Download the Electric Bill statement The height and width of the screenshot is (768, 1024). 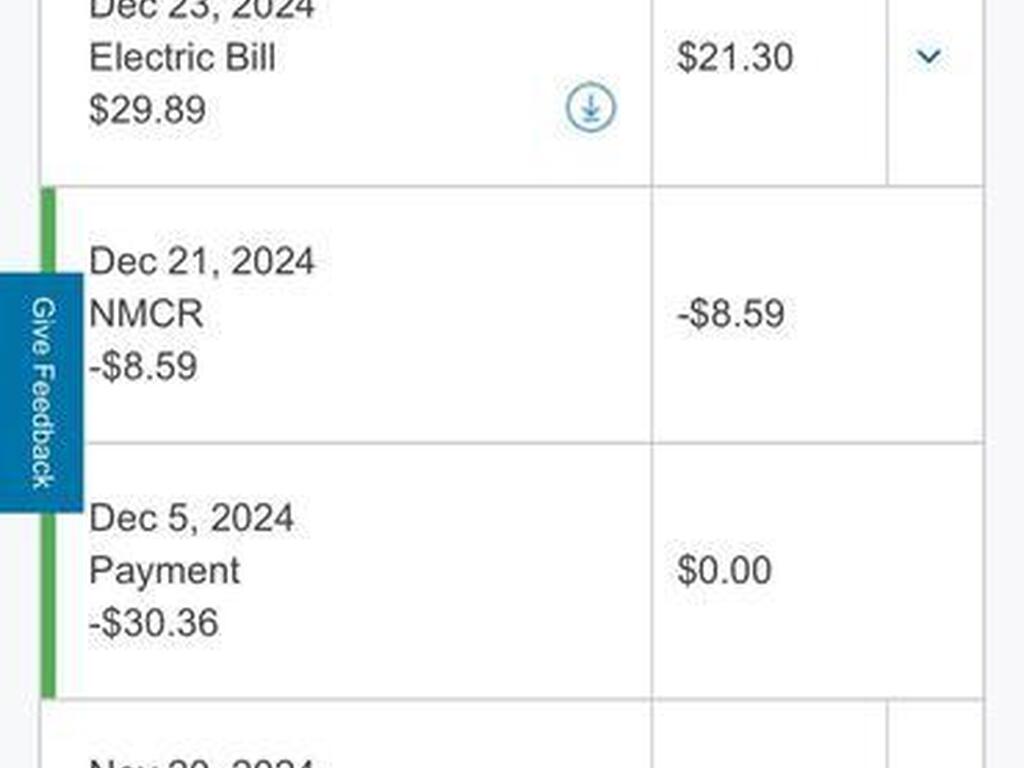click(x=591, y=108)
